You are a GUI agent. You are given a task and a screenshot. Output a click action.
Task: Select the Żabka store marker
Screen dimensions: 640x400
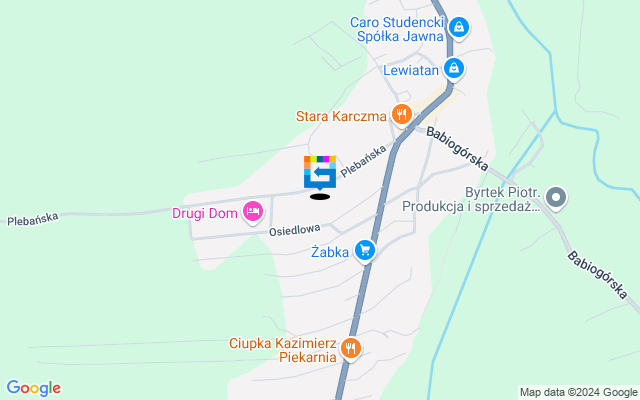(x=366, y=252)
